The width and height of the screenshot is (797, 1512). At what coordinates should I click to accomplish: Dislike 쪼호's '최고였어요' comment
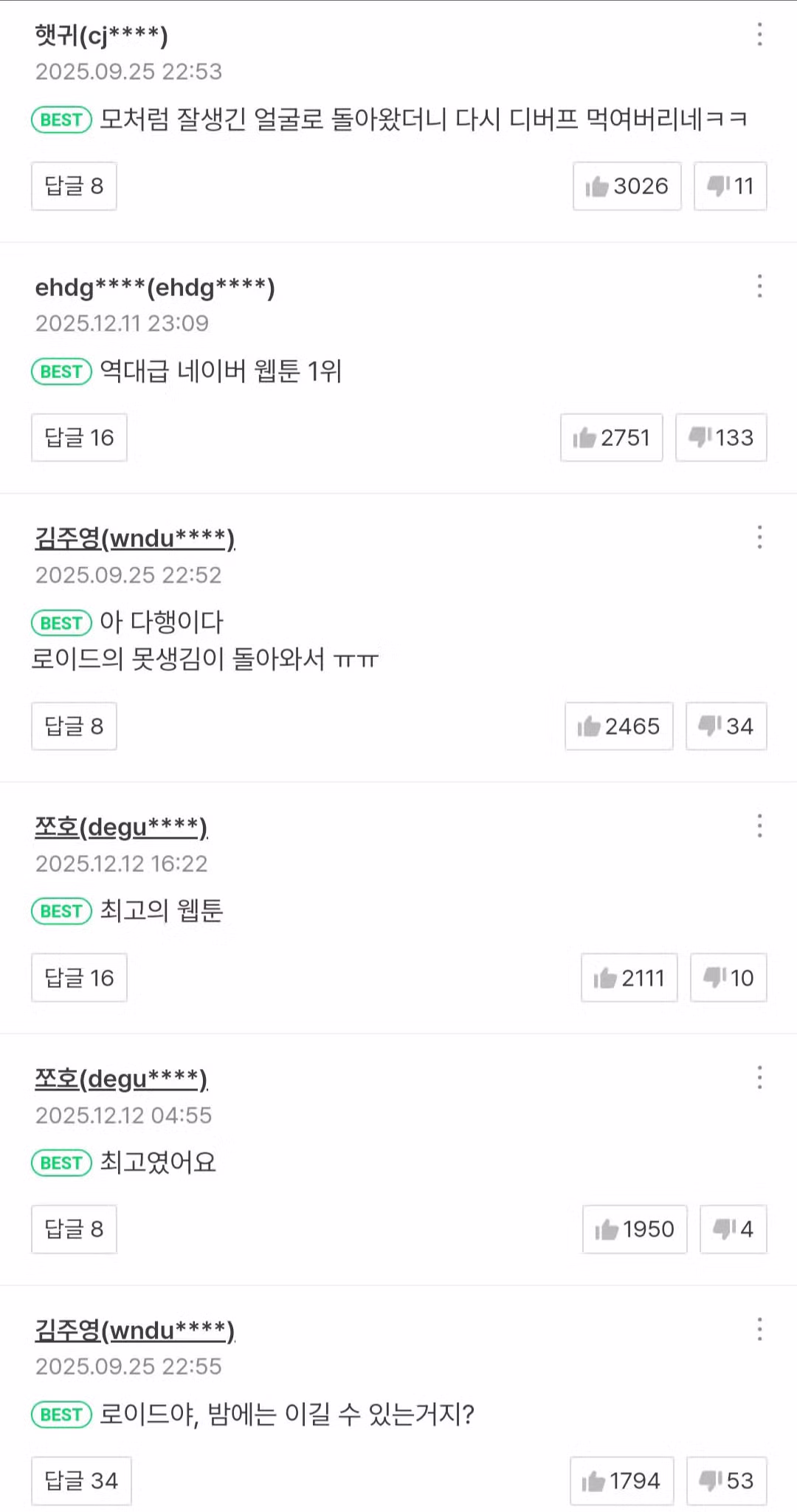click(x=733, y=1228)
